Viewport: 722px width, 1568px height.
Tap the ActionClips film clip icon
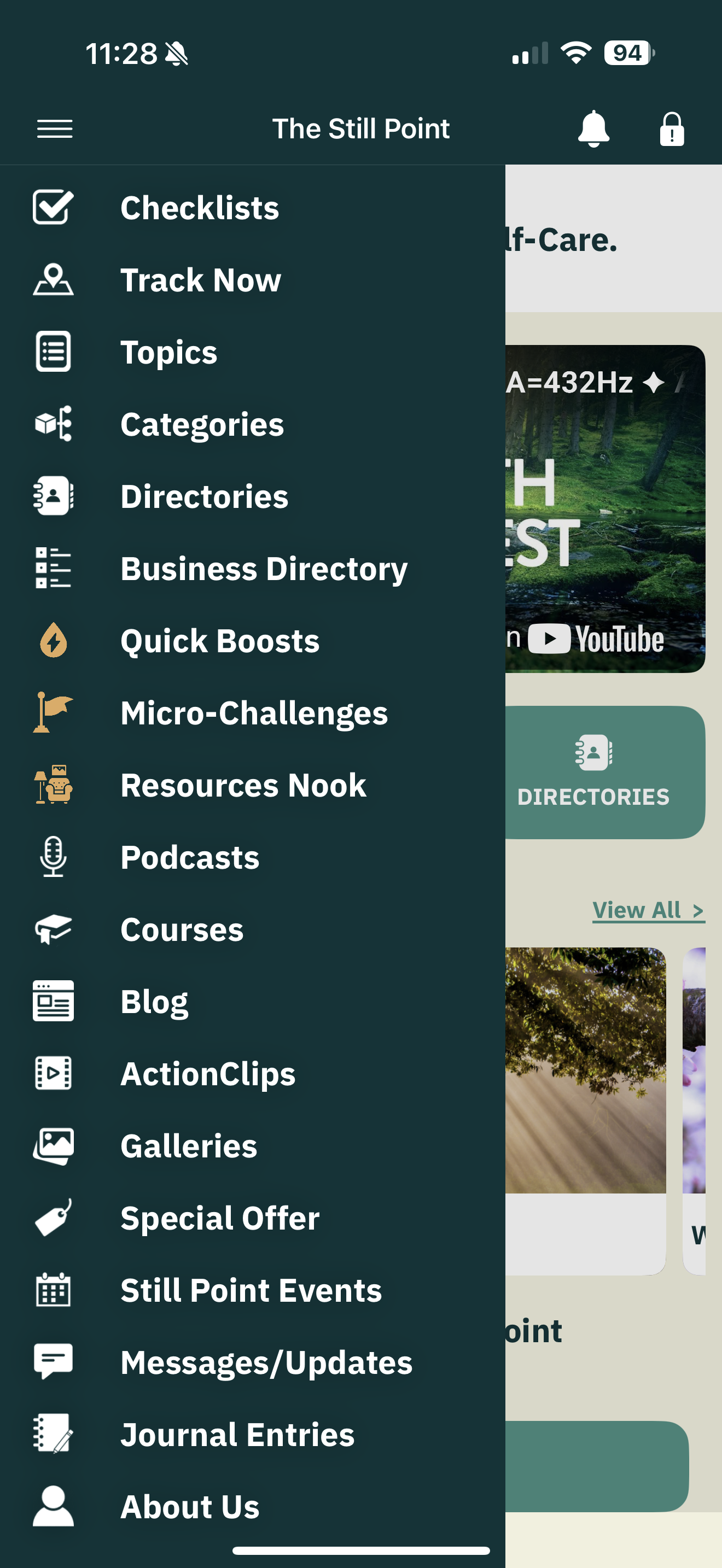click(x=54, y=1073)
